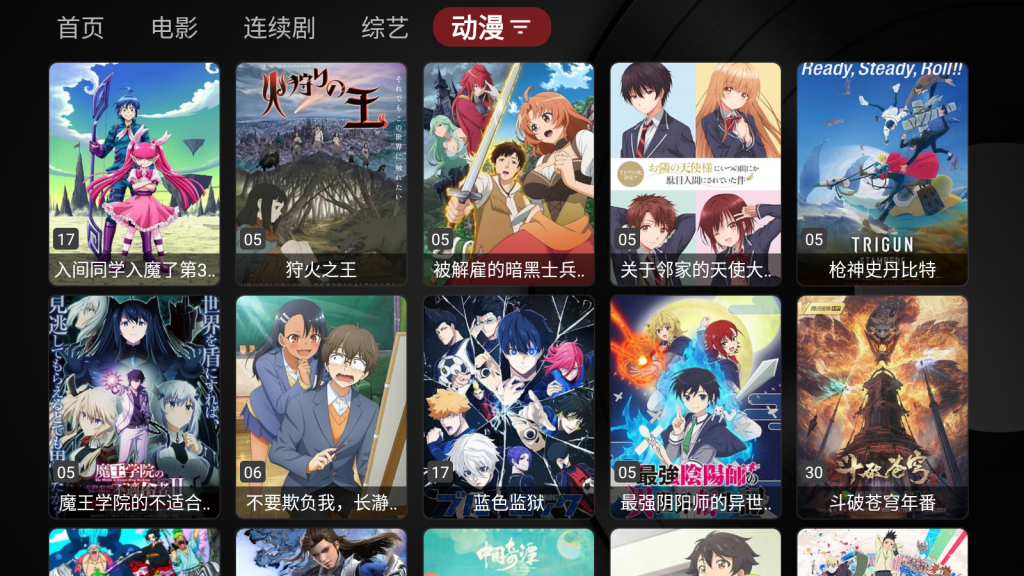
Task: Open 魔王学院的不适合者 anime
Action: pyautogui.click(x=134, y=406)
